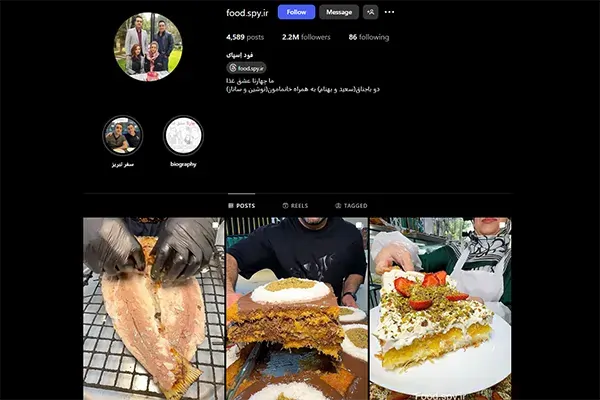
Task: Select the Posts tab
Action: (241, 205)
